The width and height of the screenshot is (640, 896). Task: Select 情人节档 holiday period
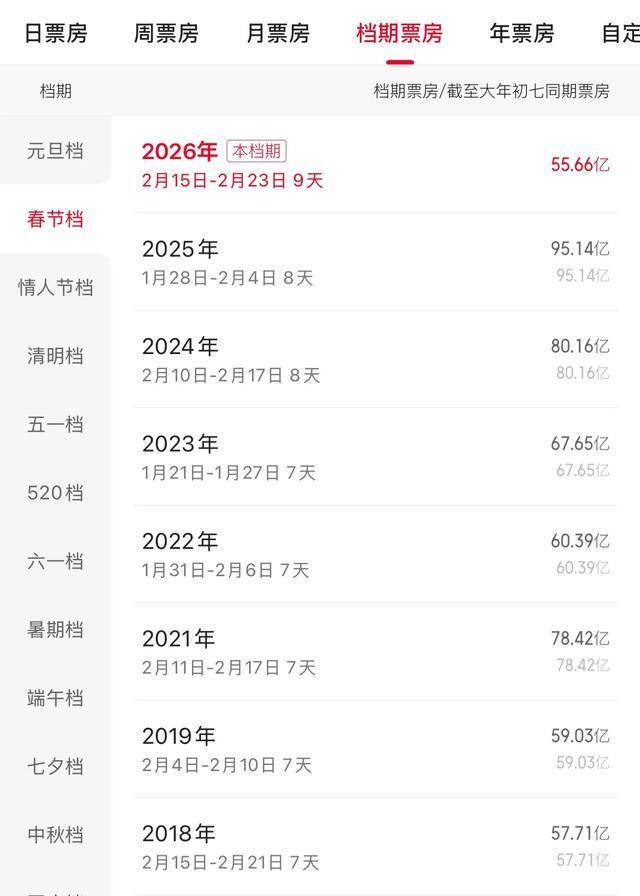[x=55, y=288]
